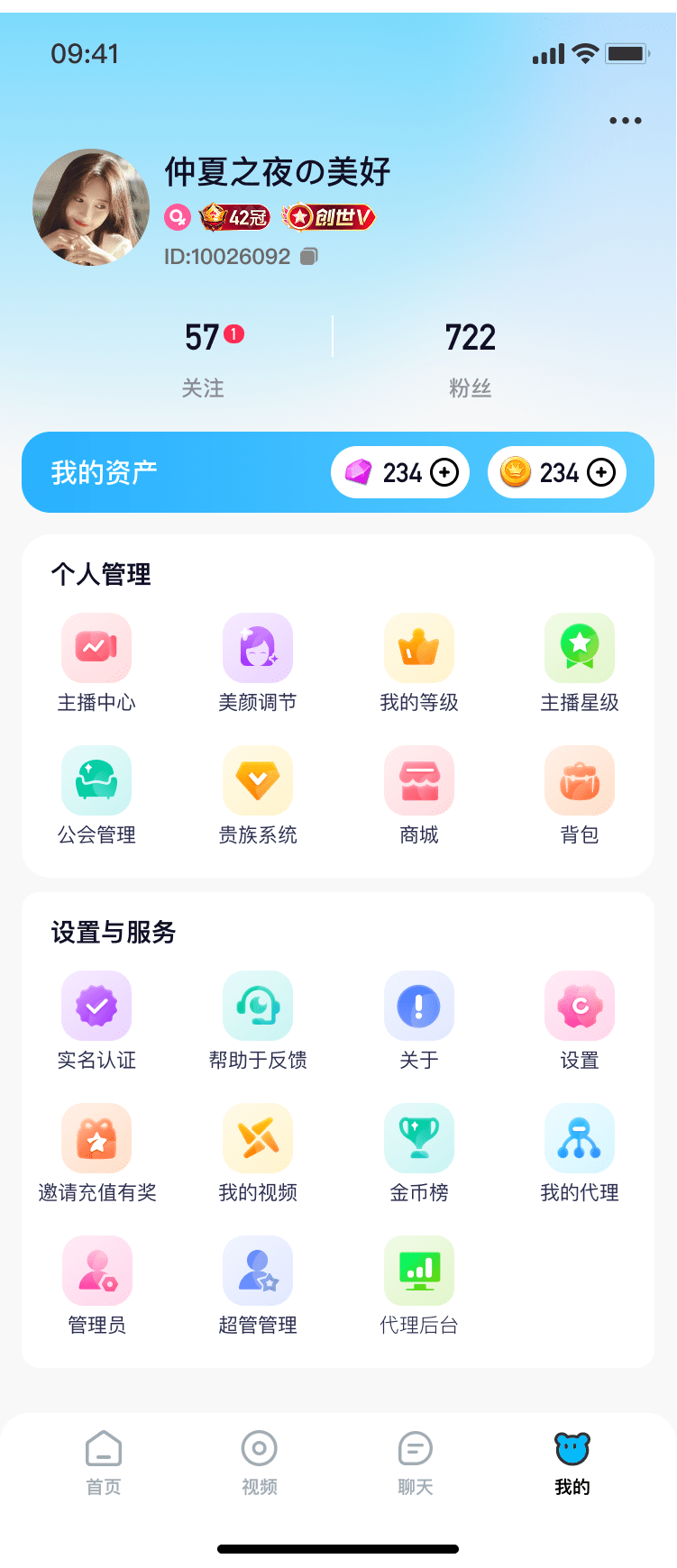Open the more options menu
This screenshot has width=677, height=1568.
tap(625, 120)
